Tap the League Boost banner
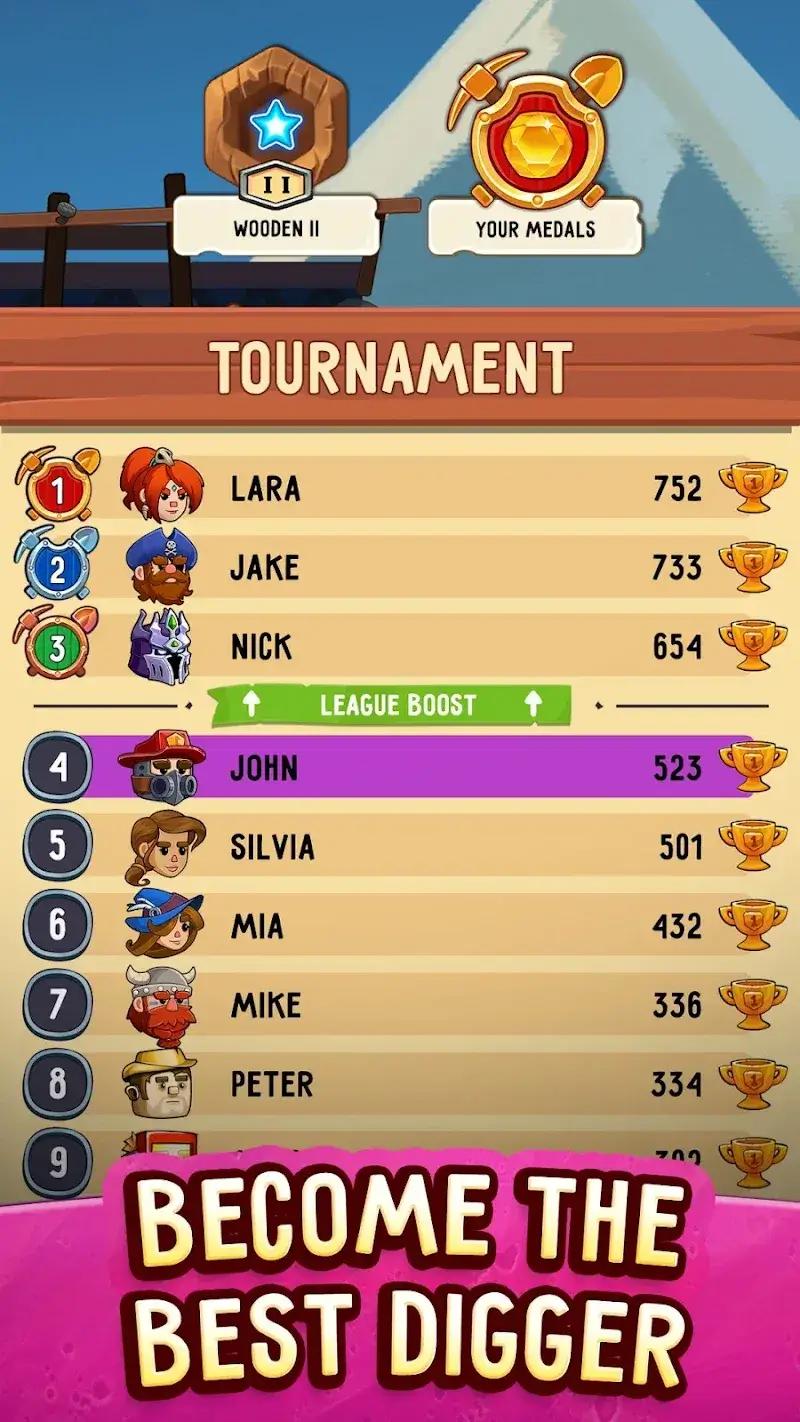This screenshot has height=1422, width=800. click(x=395, y=703)
